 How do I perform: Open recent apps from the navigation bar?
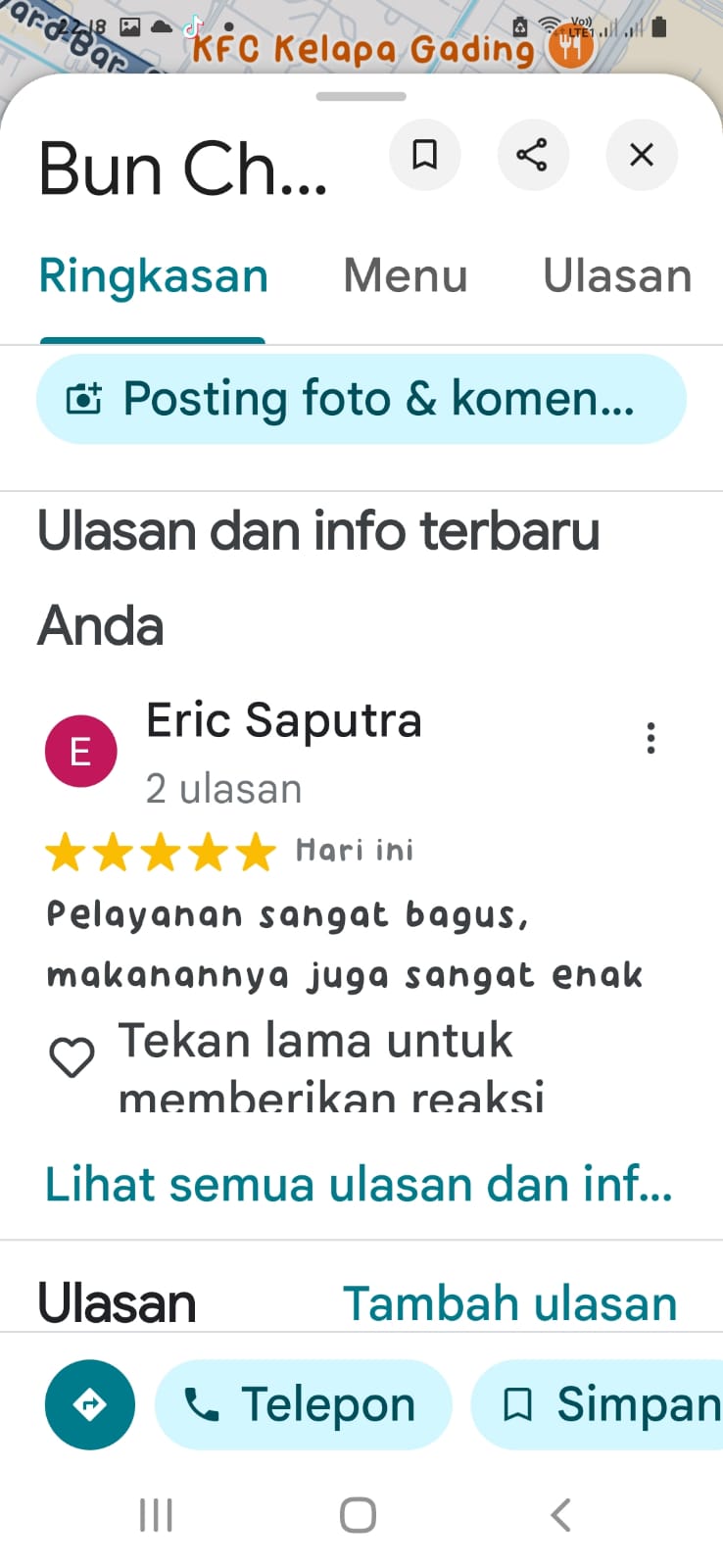tap(156, 1515)
